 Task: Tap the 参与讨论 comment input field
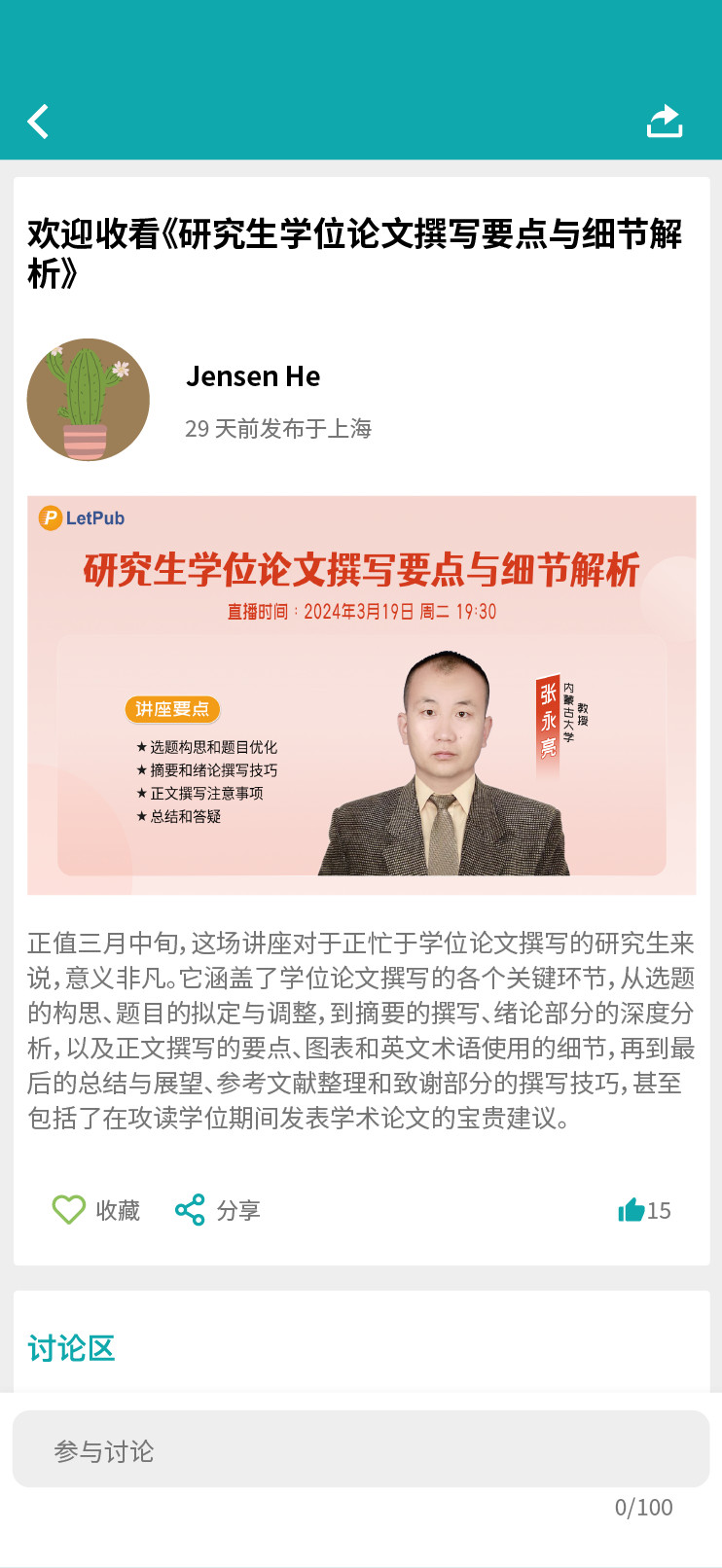(x=361, y=1450)
